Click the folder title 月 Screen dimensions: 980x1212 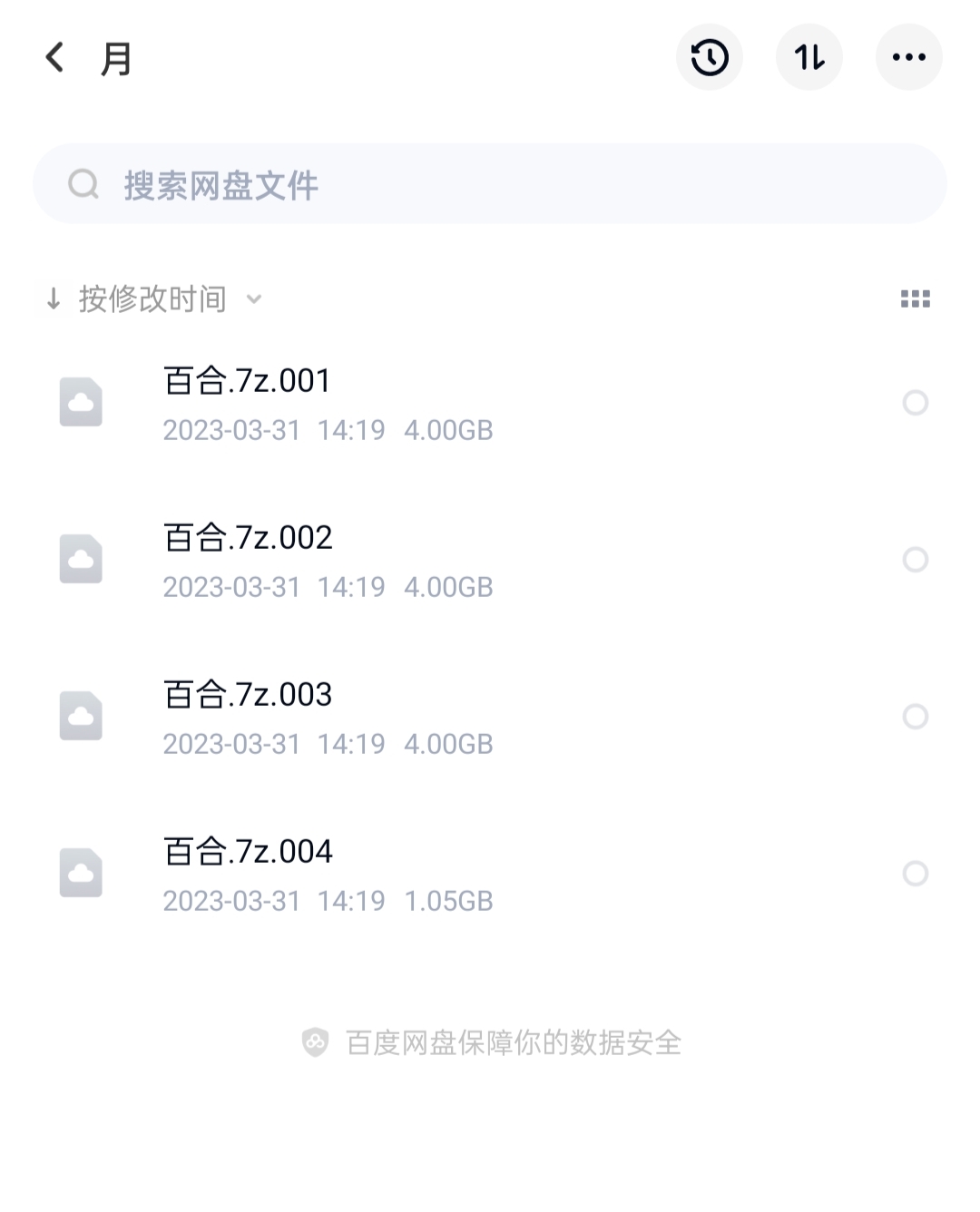(x=117, y=58)
